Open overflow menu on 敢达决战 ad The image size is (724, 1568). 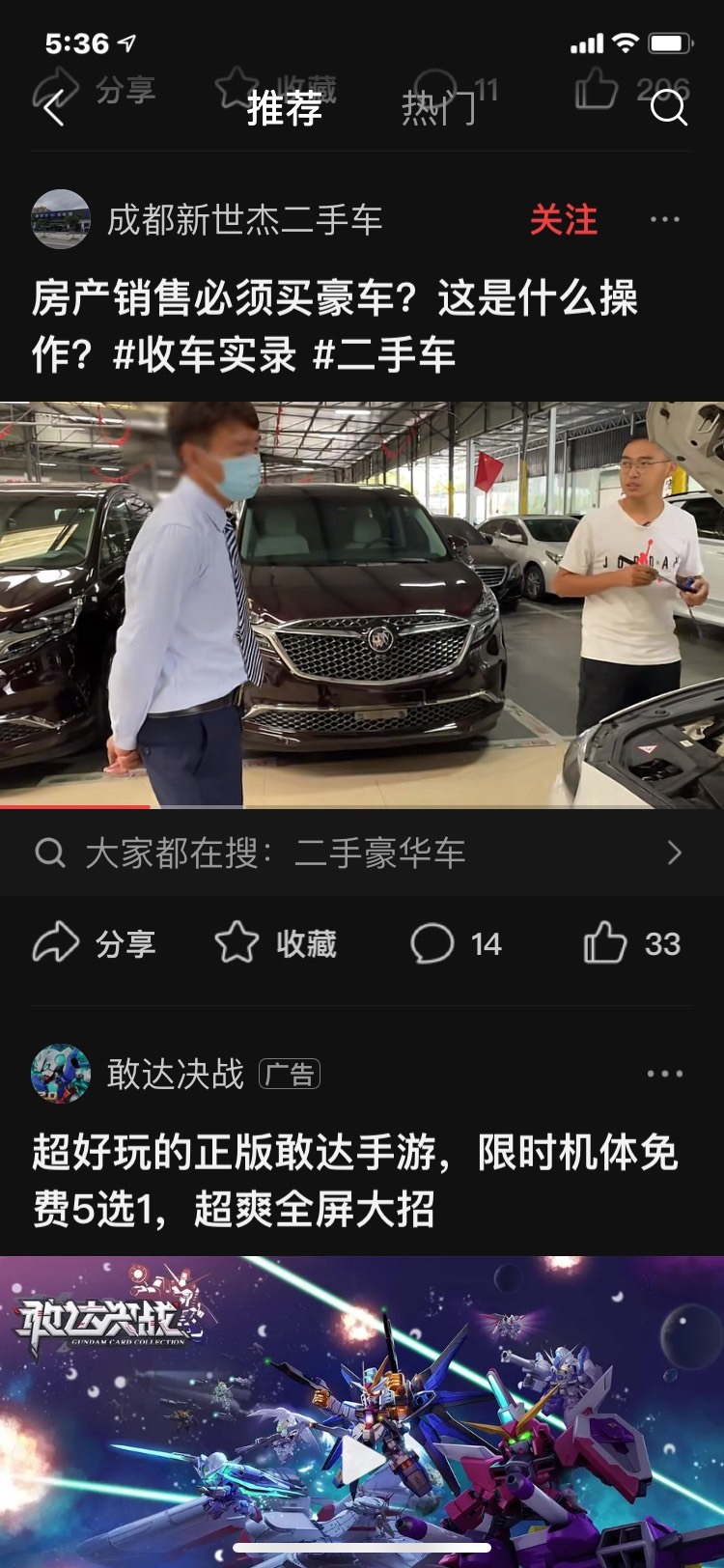click(x=665, y=1074)
